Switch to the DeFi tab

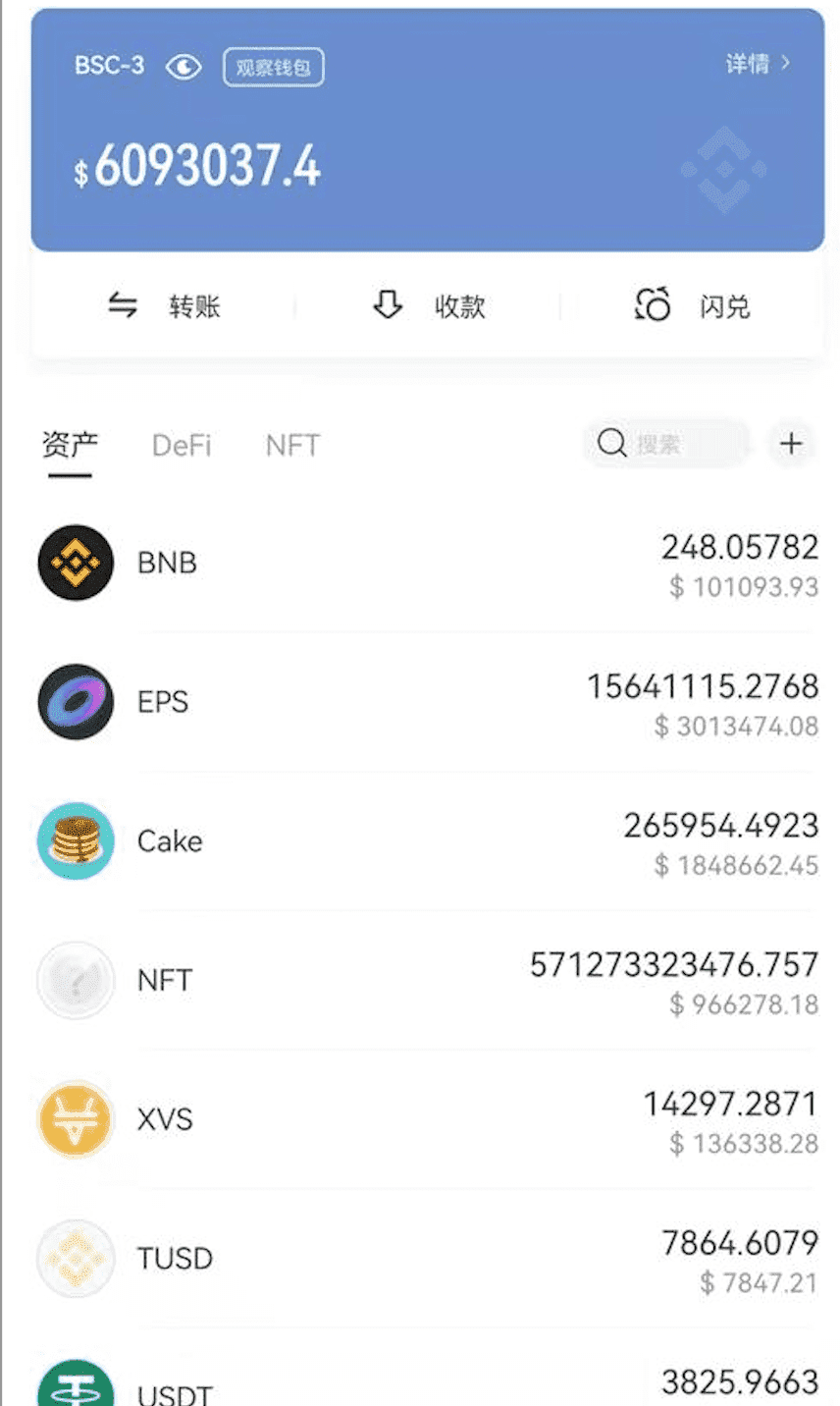182,446
